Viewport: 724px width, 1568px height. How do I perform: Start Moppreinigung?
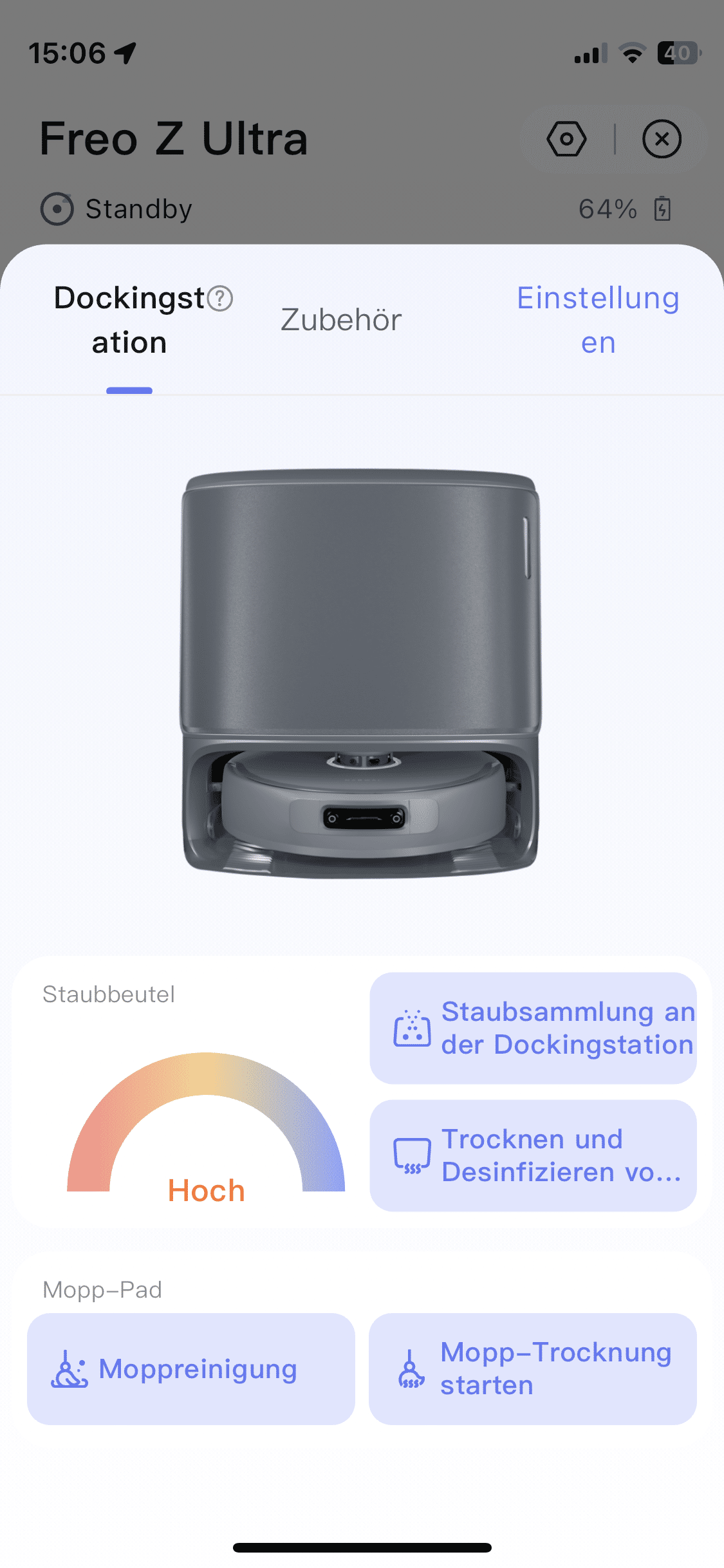190,1369
